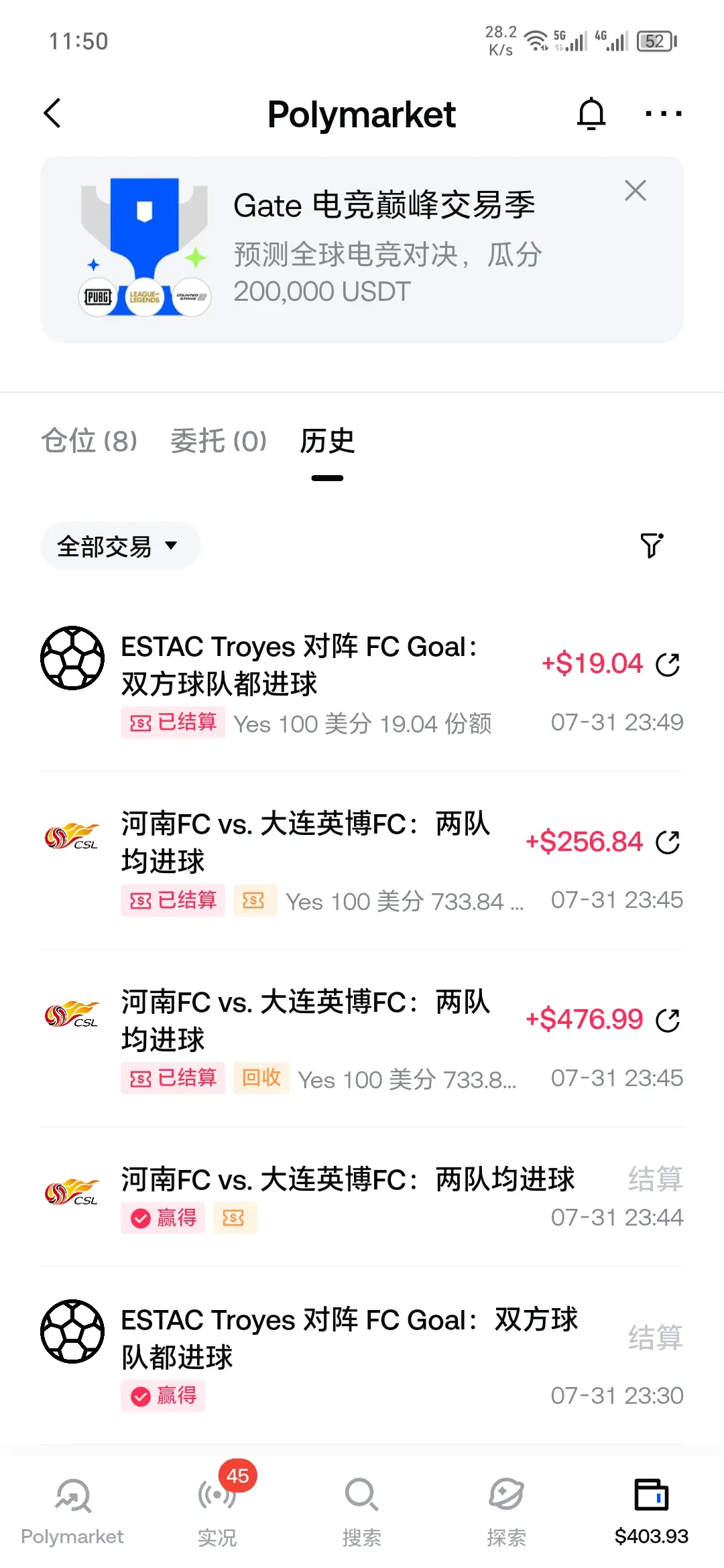The height and width of the screenshot is (1568, 724).
Task: Switch to the 仓位 (8) tab
Action: click(89, 441)
